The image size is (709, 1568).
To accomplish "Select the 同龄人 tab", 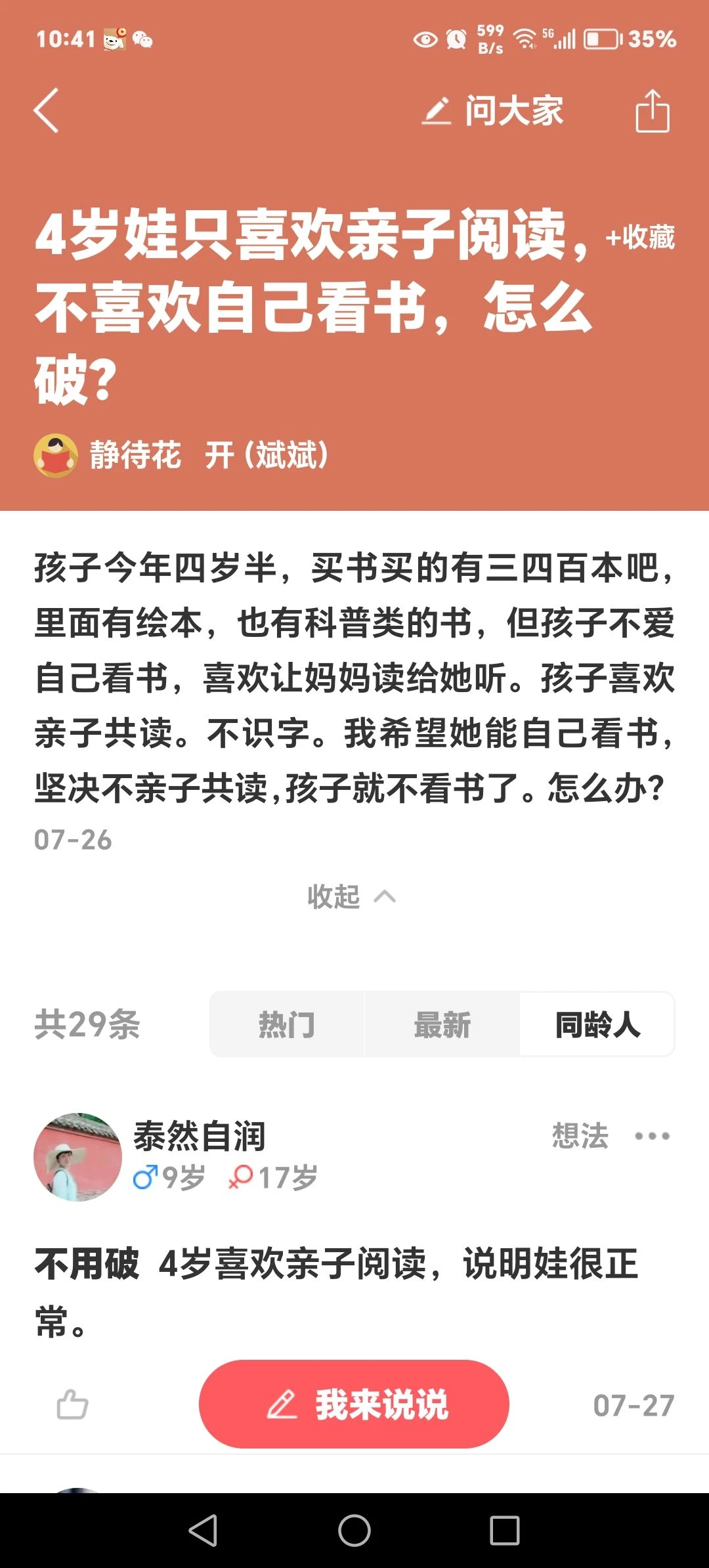I will (597, 1024).
